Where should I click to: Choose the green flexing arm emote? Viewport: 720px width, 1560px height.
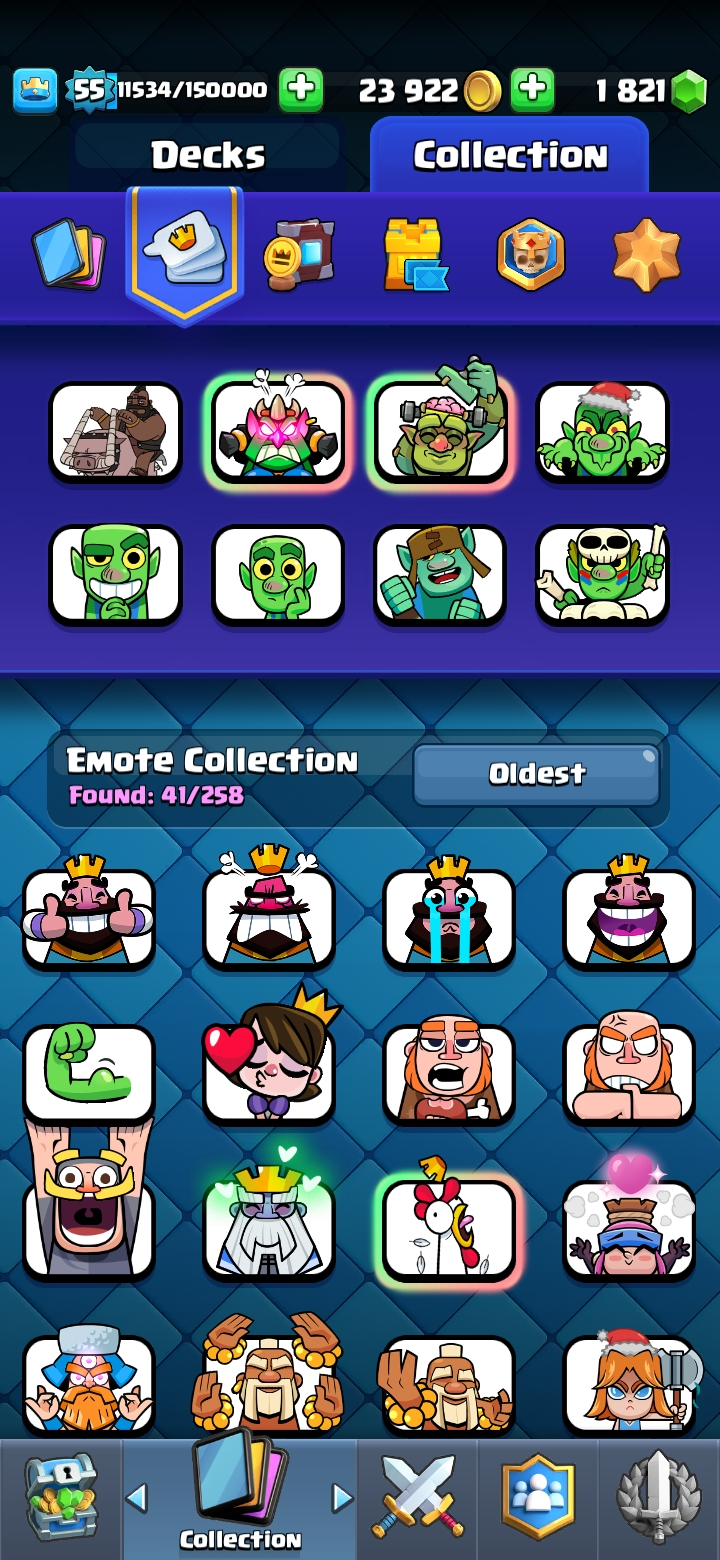(89, 1072)
